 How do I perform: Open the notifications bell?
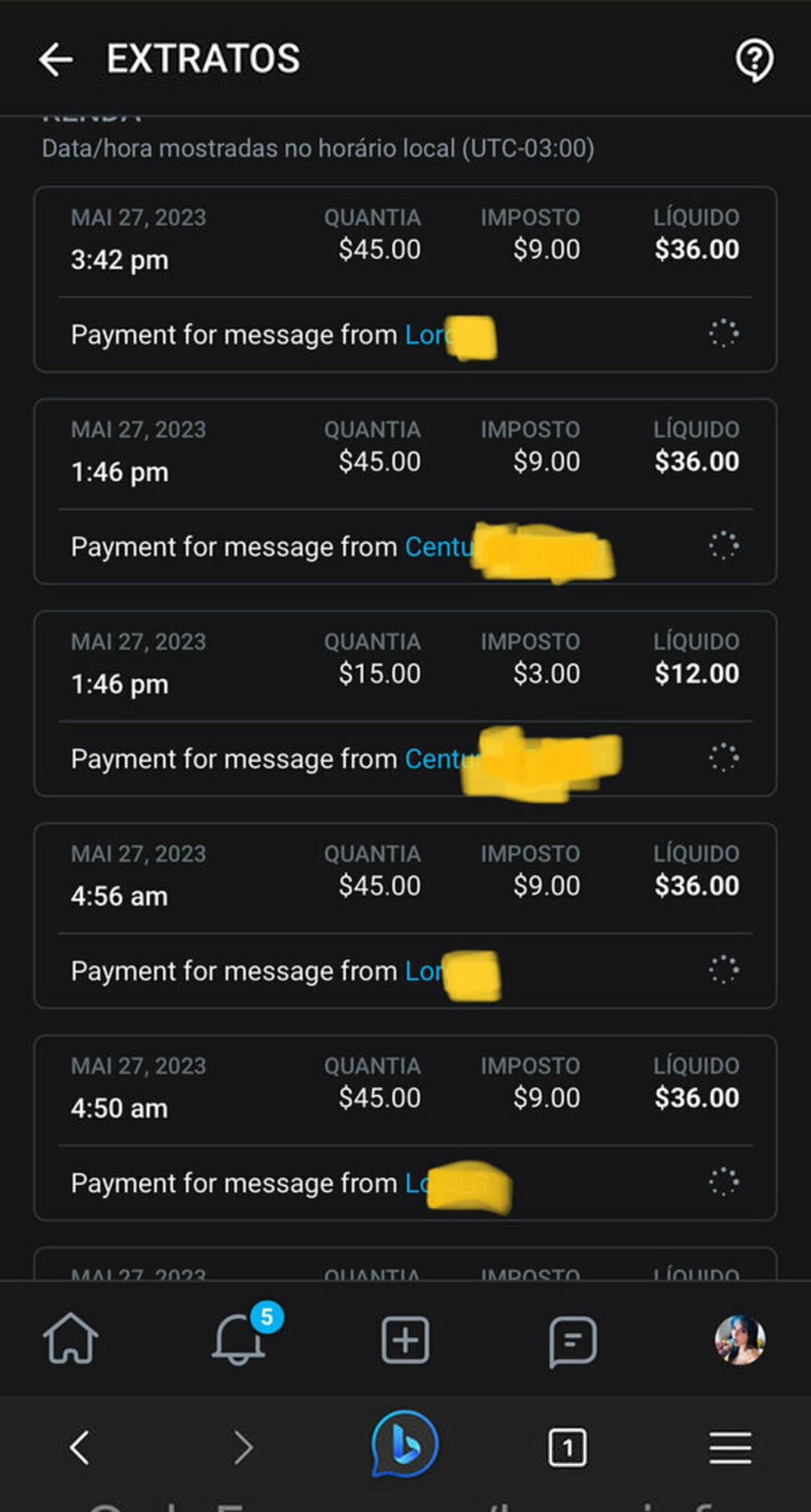tap(239, 1338)
